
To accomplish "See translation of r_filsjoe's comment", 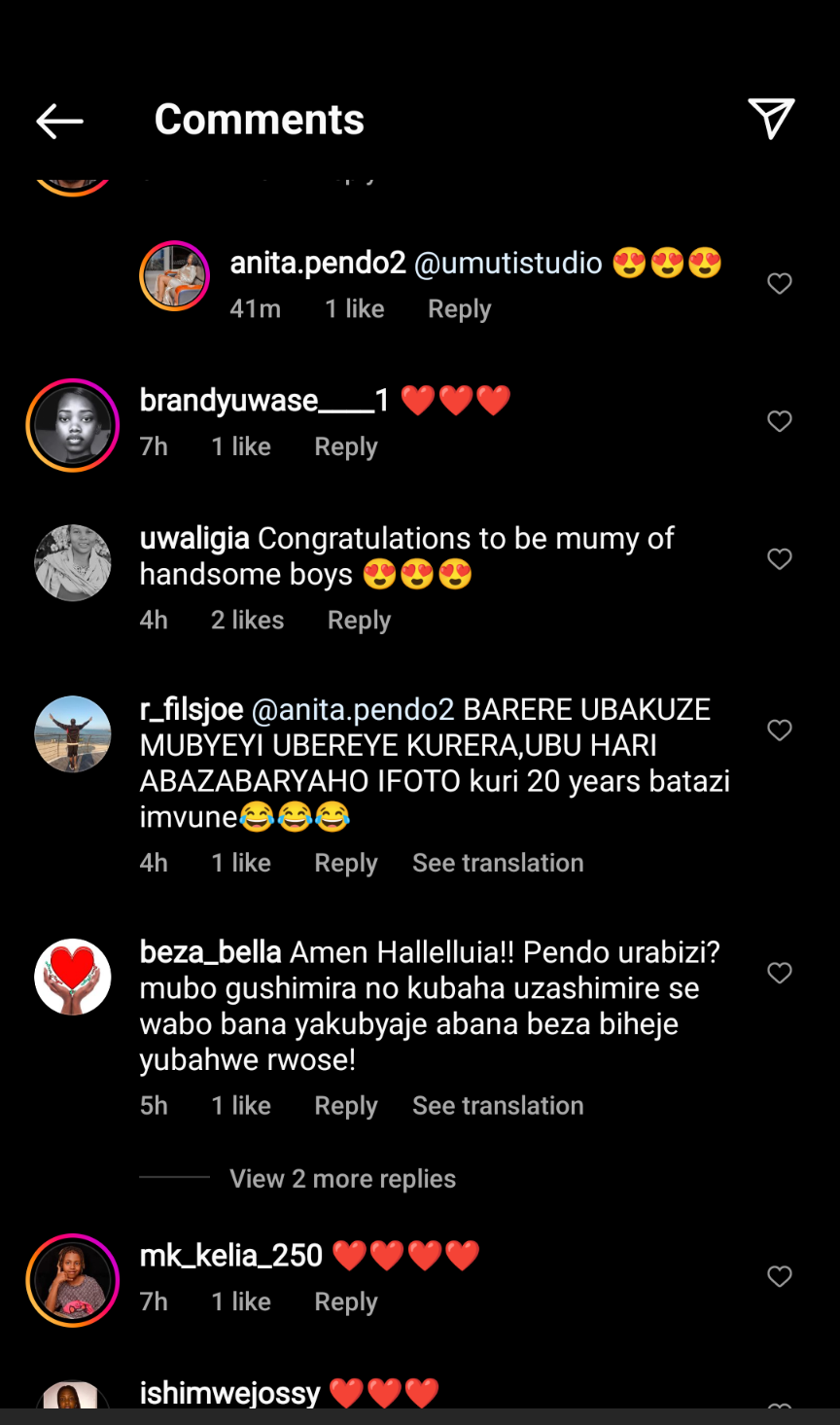I will click(498, 864).
